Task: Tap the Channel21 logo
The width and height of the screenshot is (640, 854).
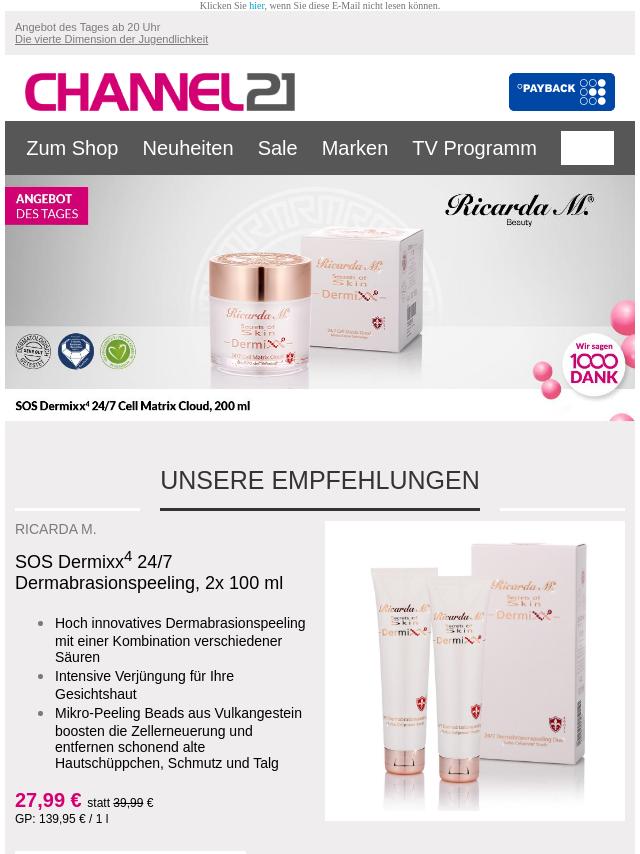Action: tap(160, 92)
